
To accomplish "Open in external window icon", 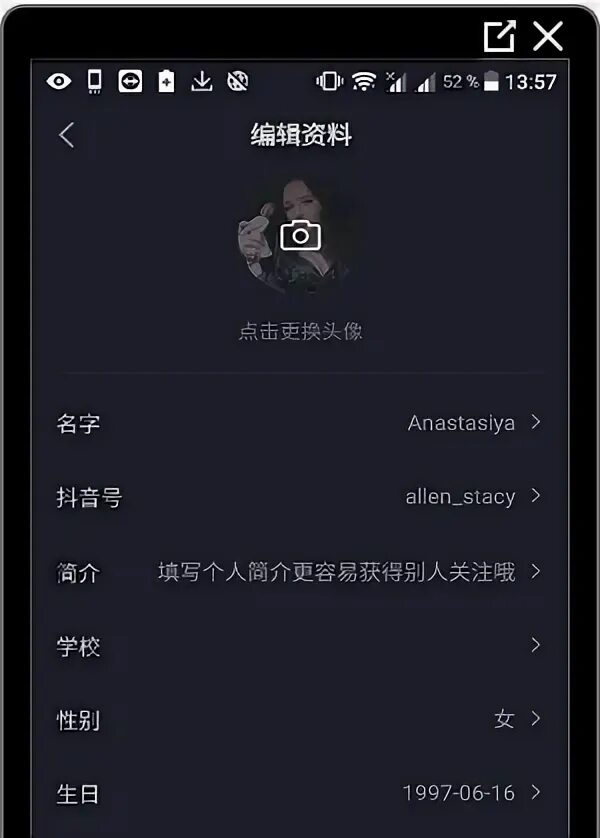I will click(499, 36).
